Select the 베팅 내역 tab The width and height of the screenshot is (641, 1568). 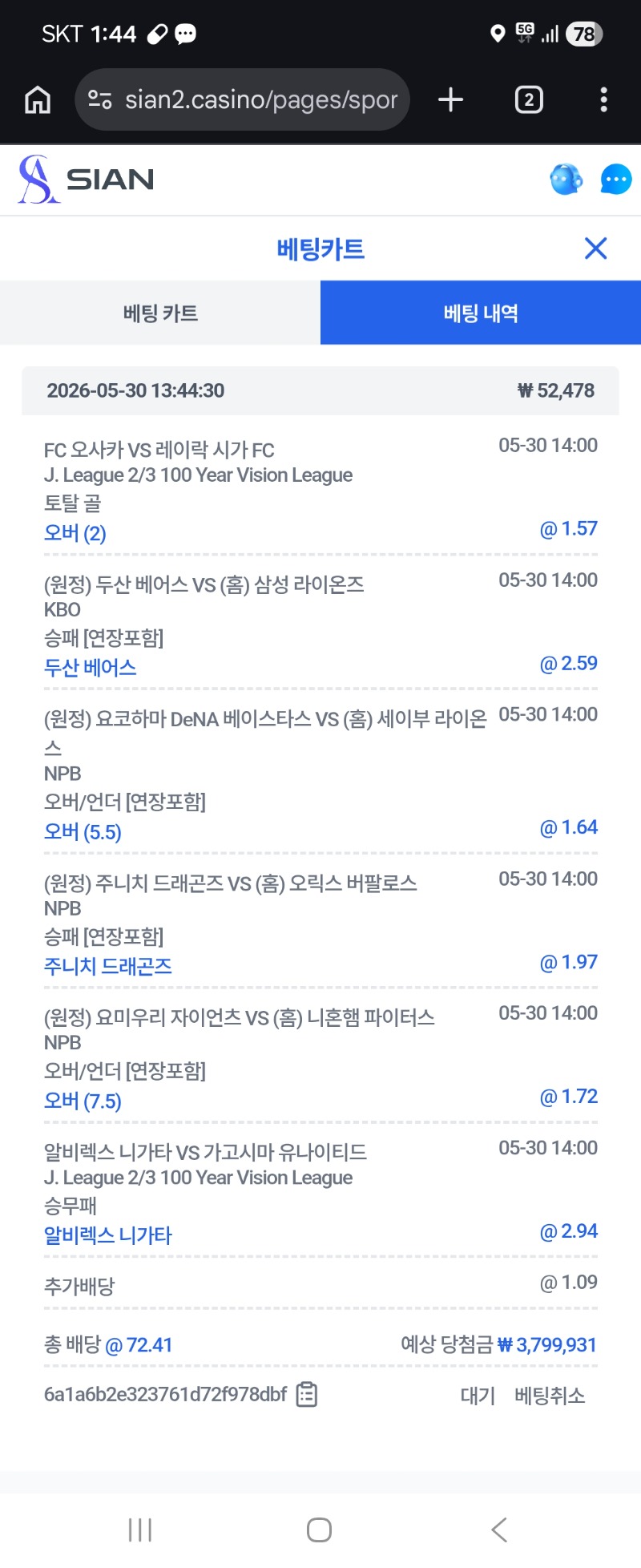(481, 313)
